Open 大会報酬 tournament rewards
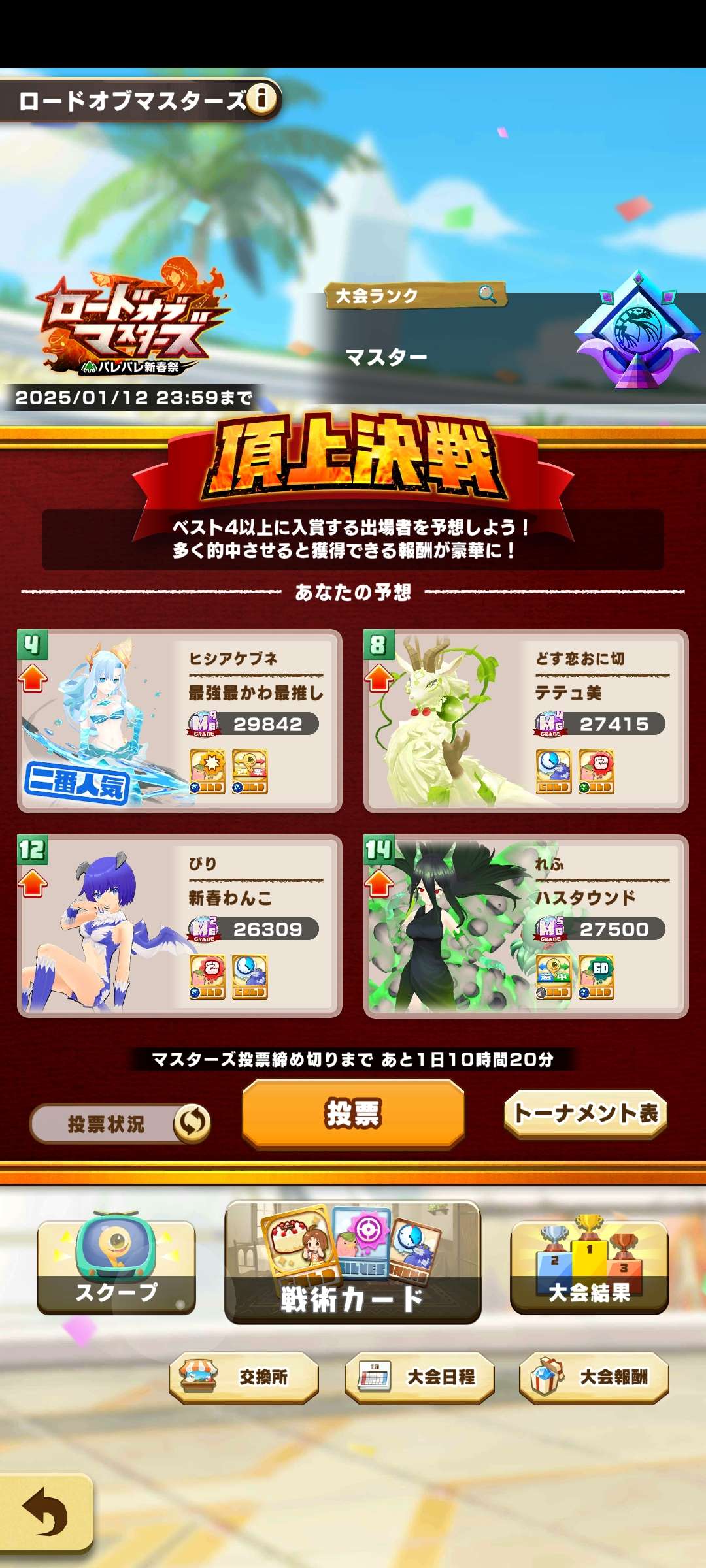The width and height of the screenshot is (706, 1568). coord(594,1377)
